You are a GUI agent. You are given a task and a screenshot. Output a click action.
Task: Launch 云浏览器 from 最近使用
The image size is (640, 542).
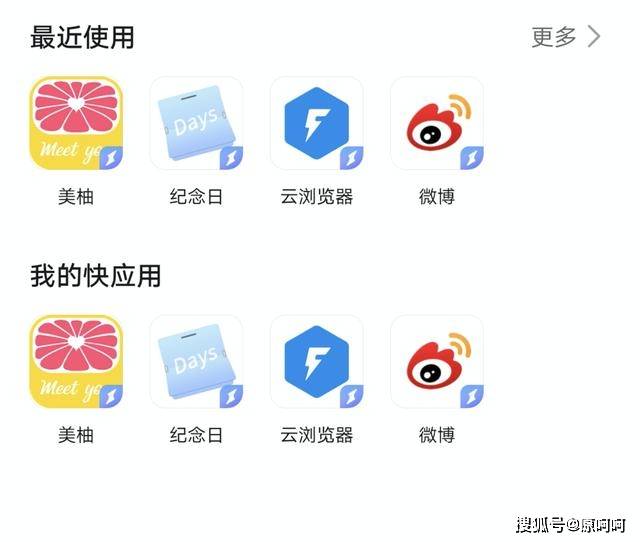pyautogui.click(x=316, y=123)
